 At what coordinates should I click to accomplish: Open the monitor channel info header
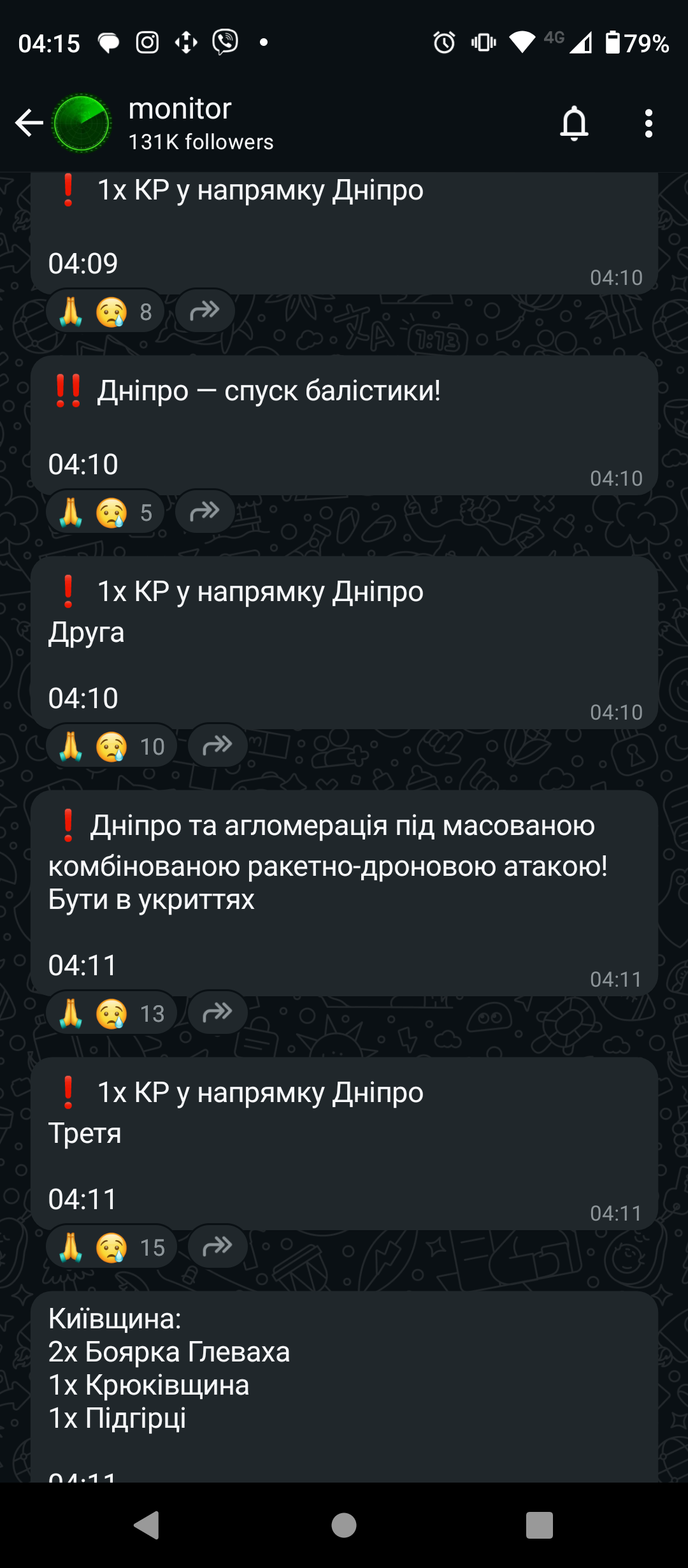201,123
